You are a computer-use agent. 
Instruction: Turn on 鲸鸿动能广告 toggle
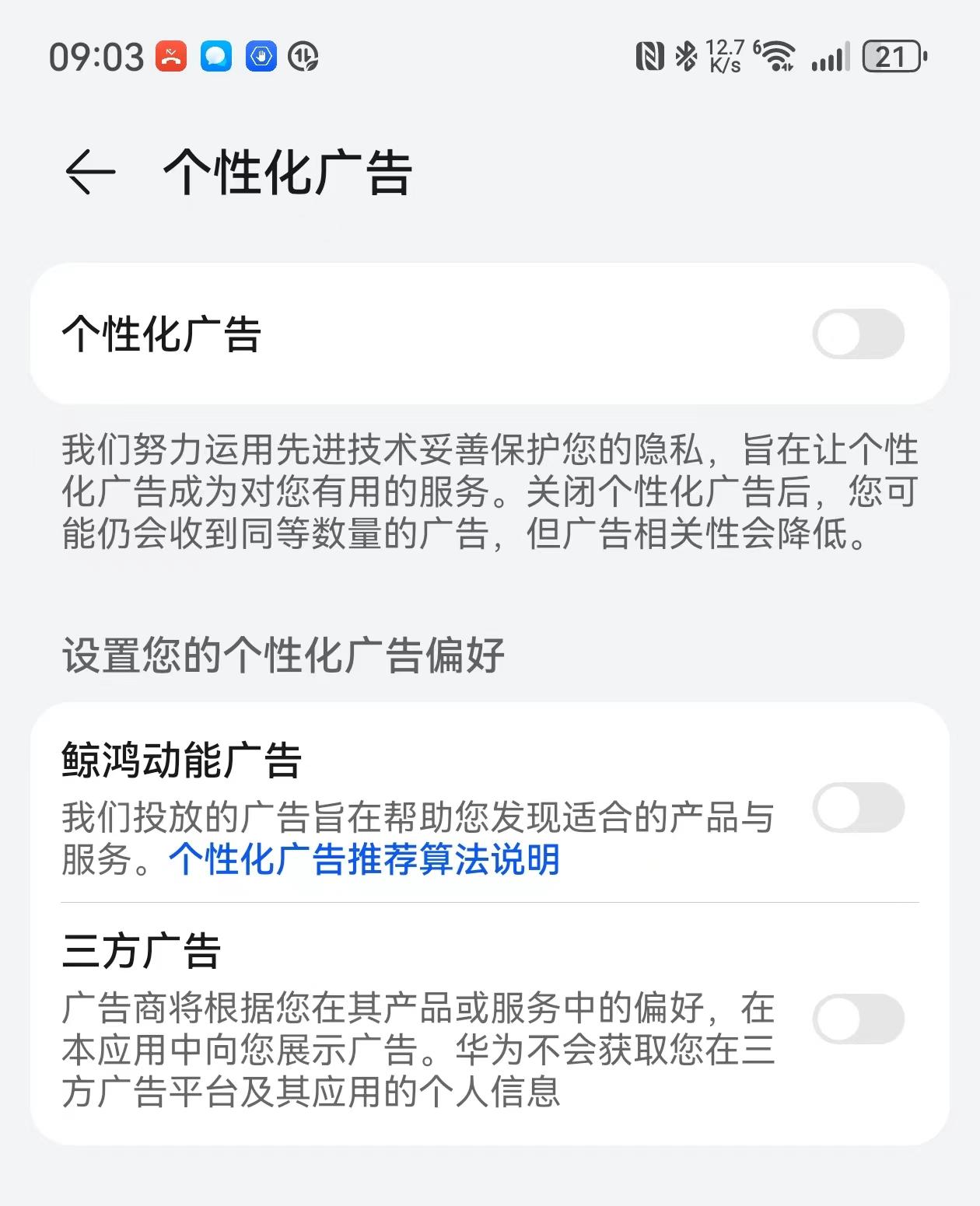(858, 808)
